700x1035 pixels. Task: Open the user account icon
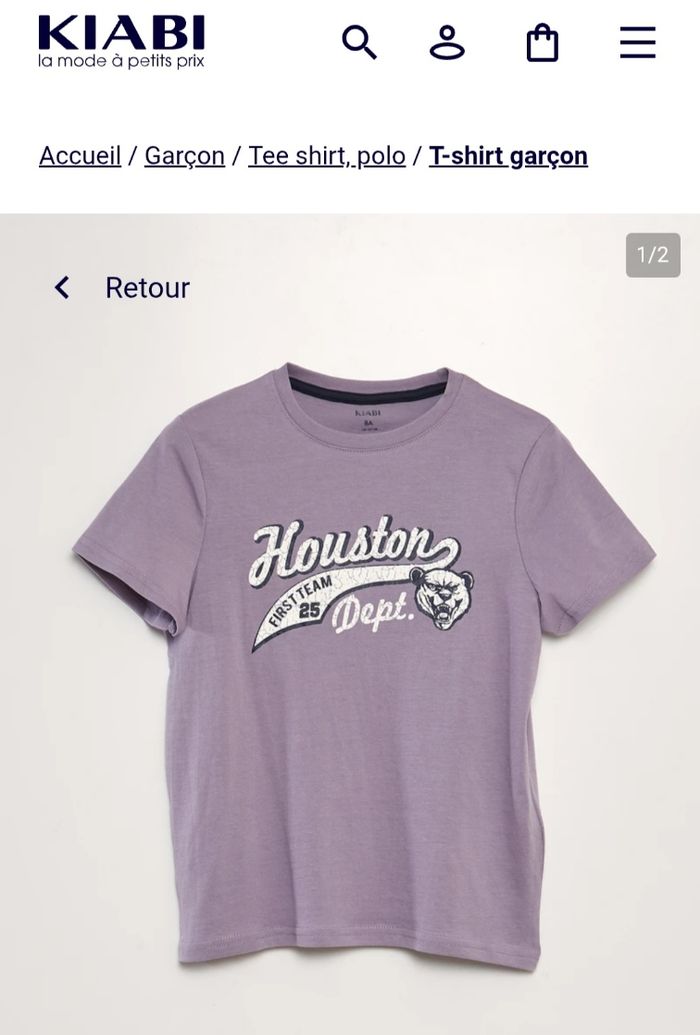(x=447, y=43)
